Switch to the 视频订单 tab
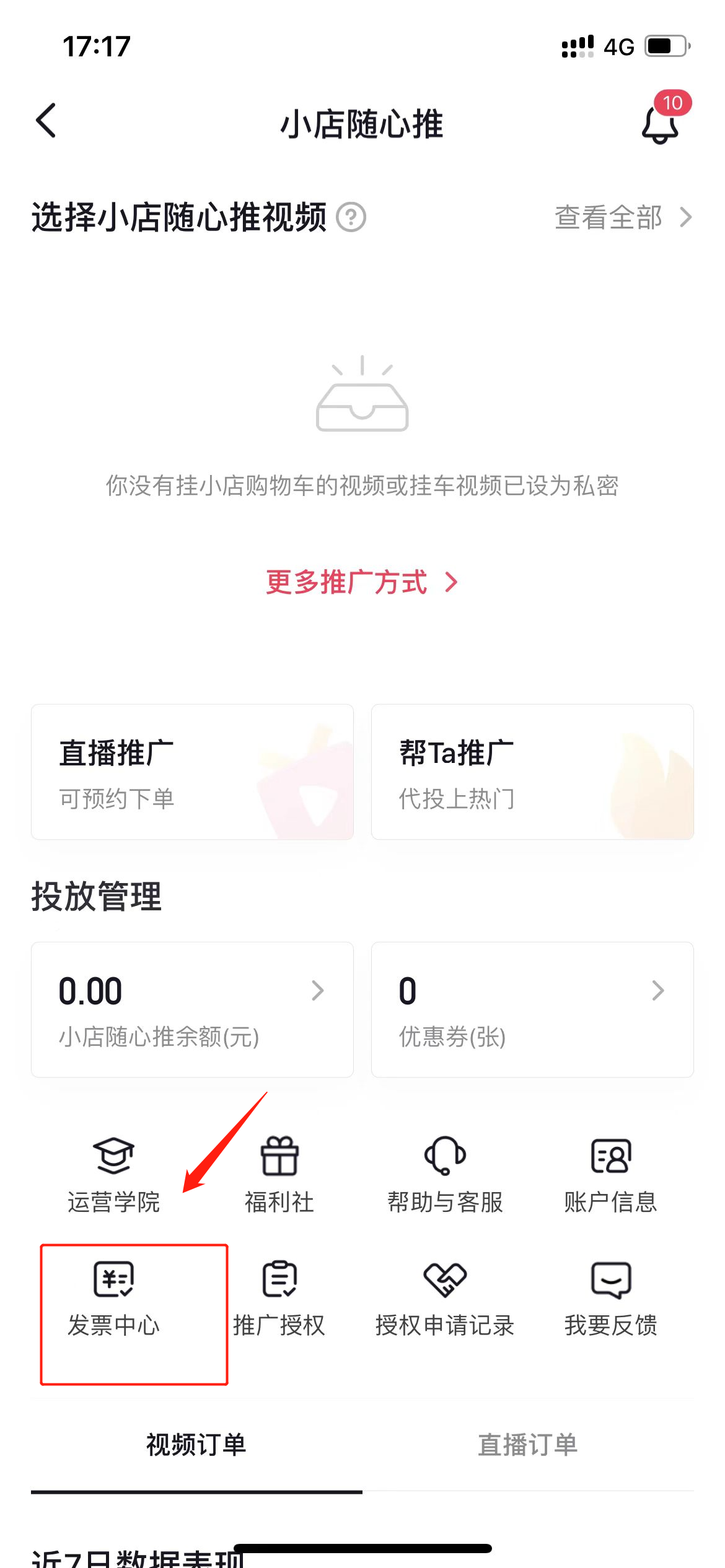The width and height of the screenshot is (725, 1568). click(196, 1445)
